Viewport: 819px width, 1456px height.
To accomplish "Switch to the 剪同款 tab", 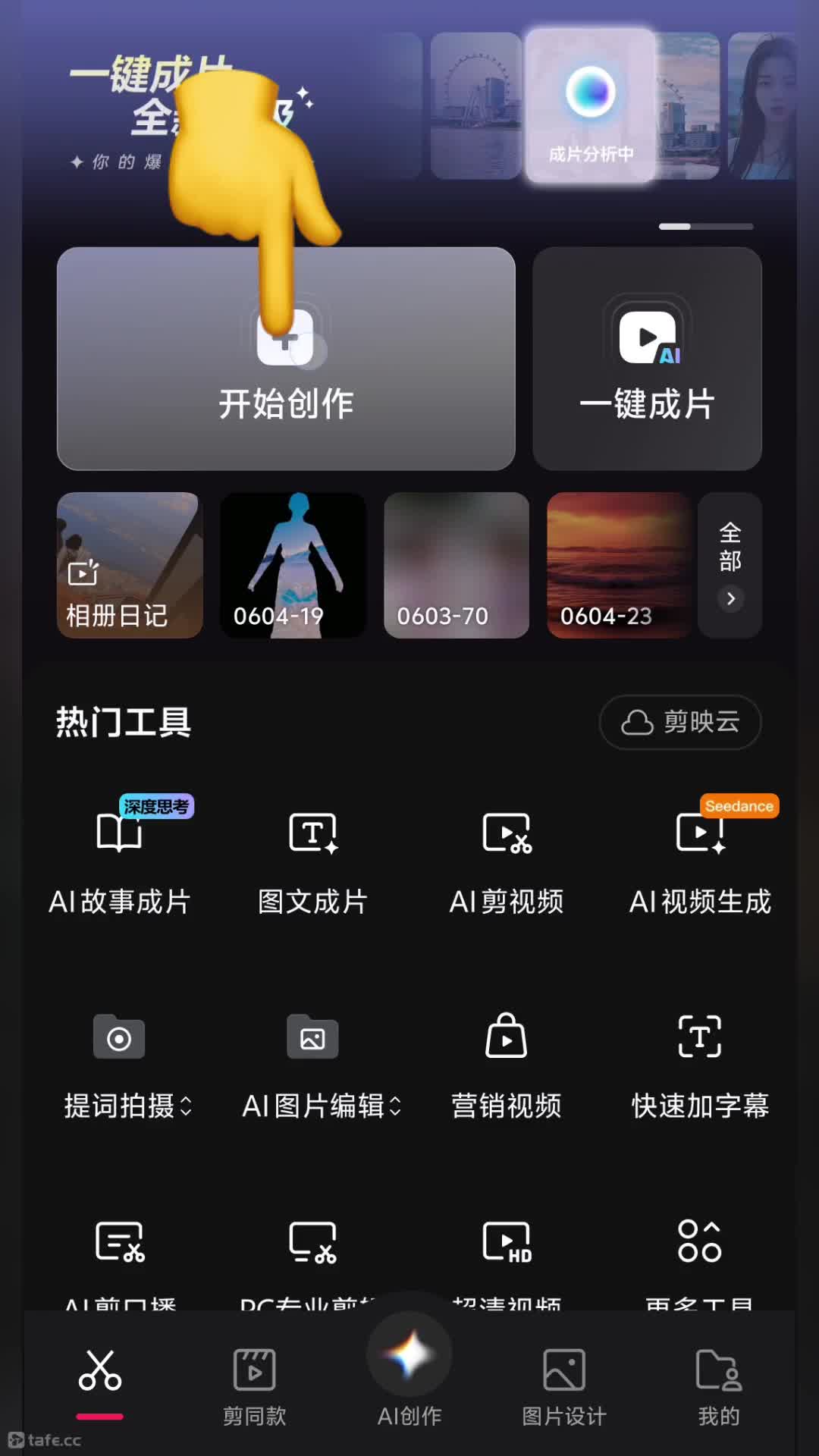I will pyautogui.click(x=254, y=1386).
